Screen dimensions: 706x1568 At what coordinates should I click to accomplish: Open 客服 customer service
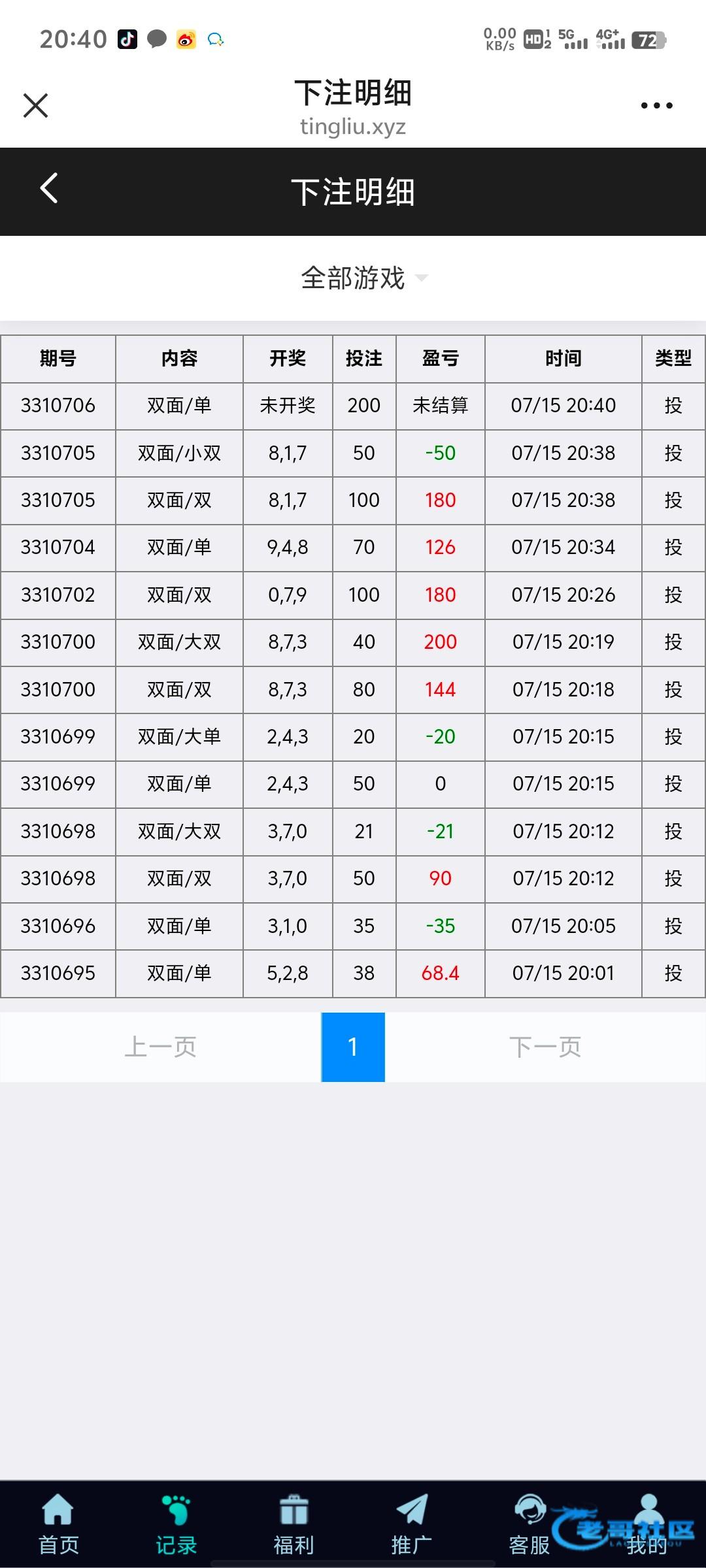(x=529, y=1525)
